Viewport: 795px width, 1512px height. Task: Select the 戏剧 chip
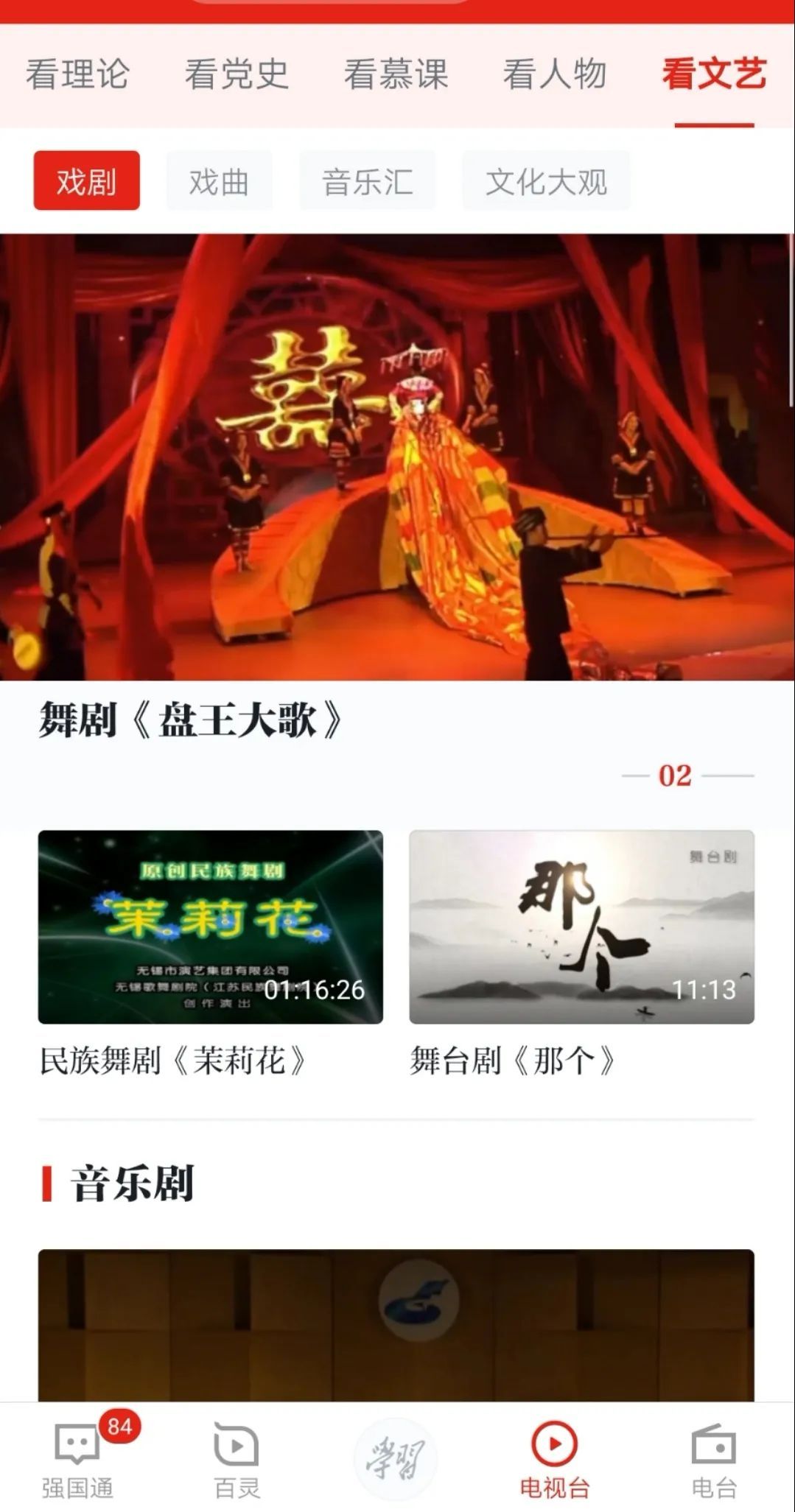(x=86, y=181)
